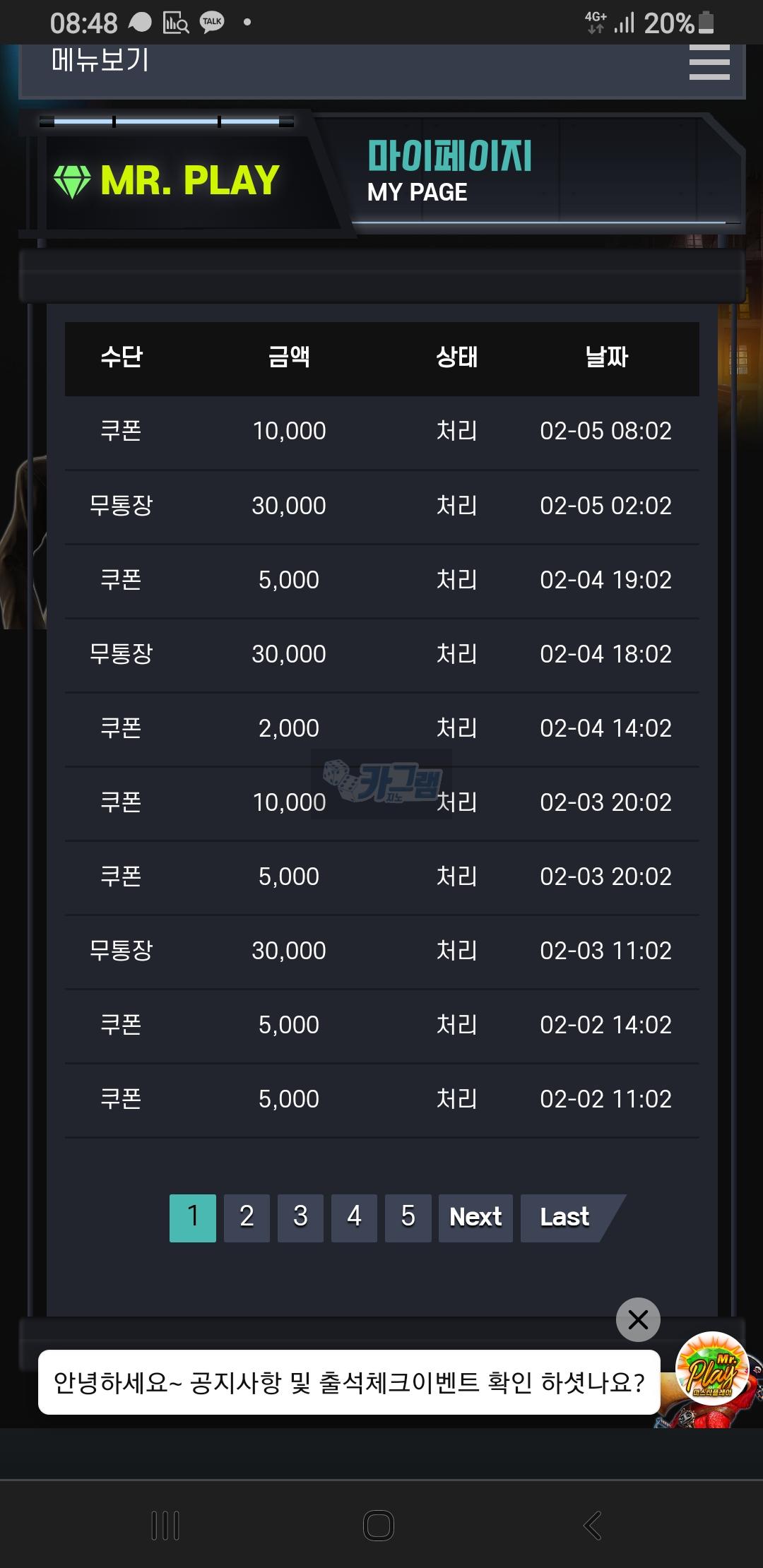Tap the MR. PLAY logo

point(168,181)
